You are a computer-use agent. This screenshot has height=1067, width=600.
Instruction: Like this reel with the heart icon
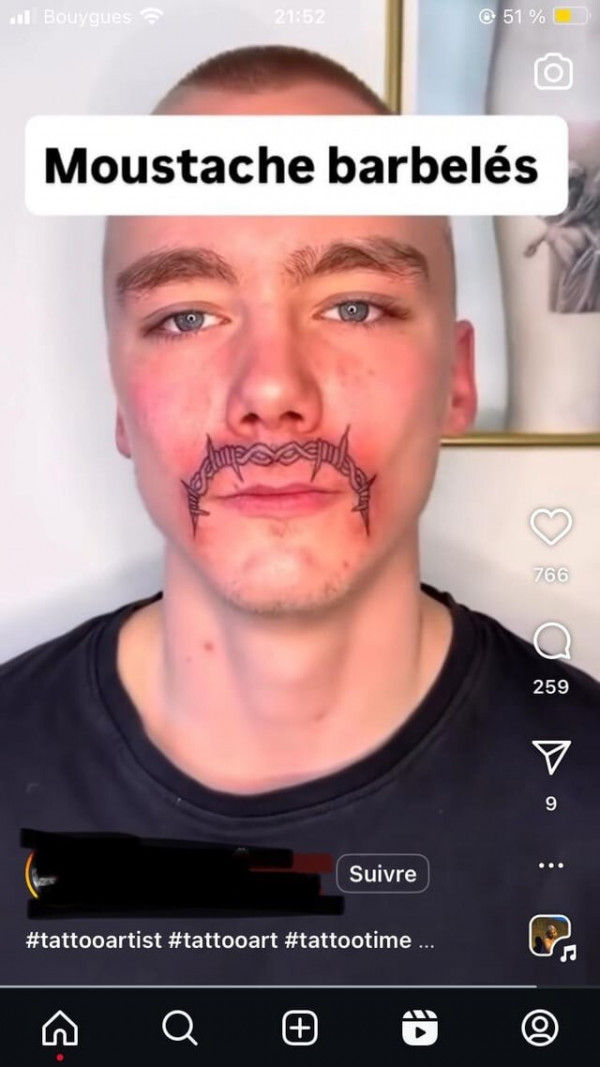(x=551, y=527)
